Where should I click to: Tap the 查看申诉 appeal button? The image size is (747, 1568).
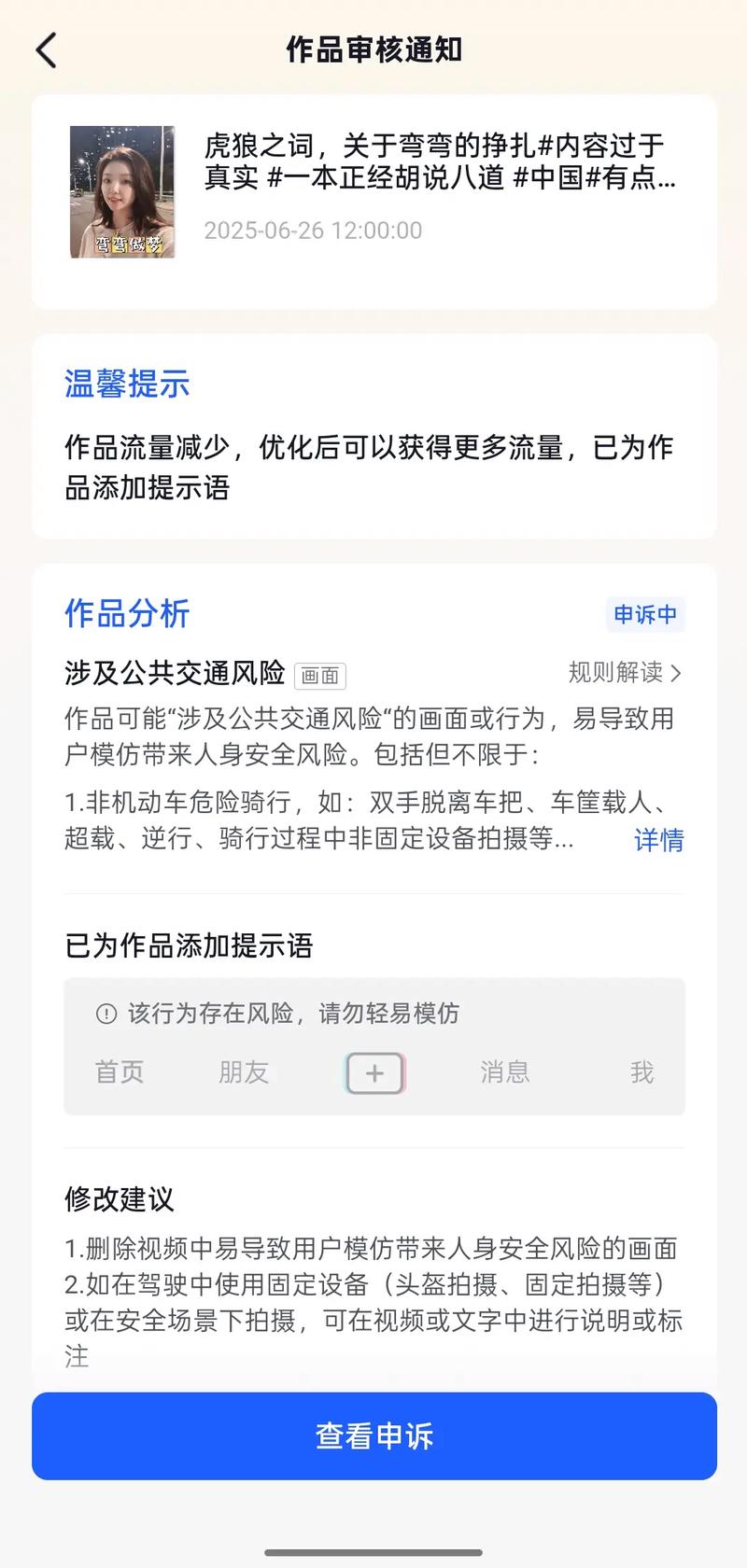point(373,1435)
